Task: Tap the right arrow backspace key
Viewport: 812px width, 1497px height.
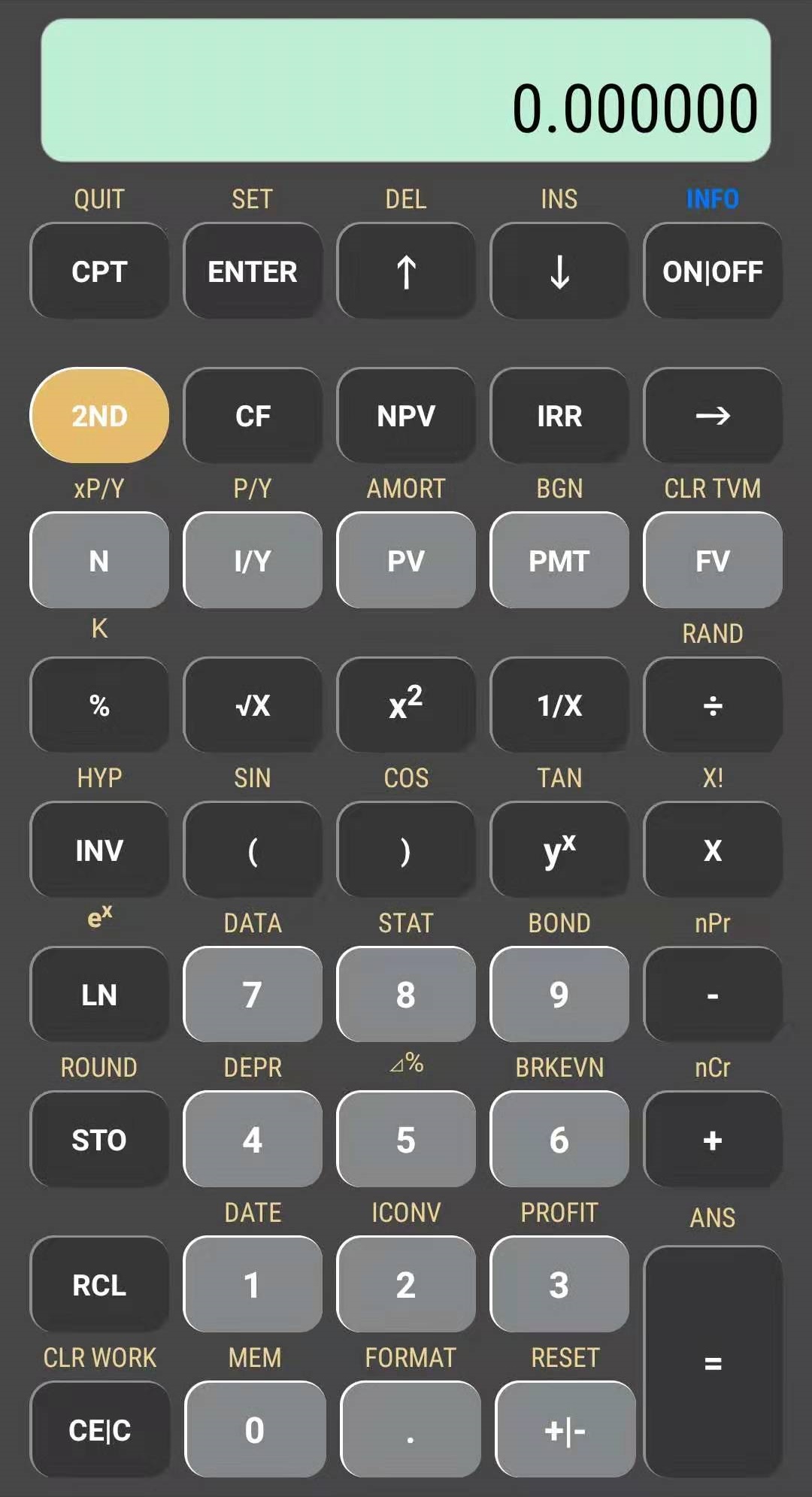Action: pyautogui.click(x=712, y=416)
